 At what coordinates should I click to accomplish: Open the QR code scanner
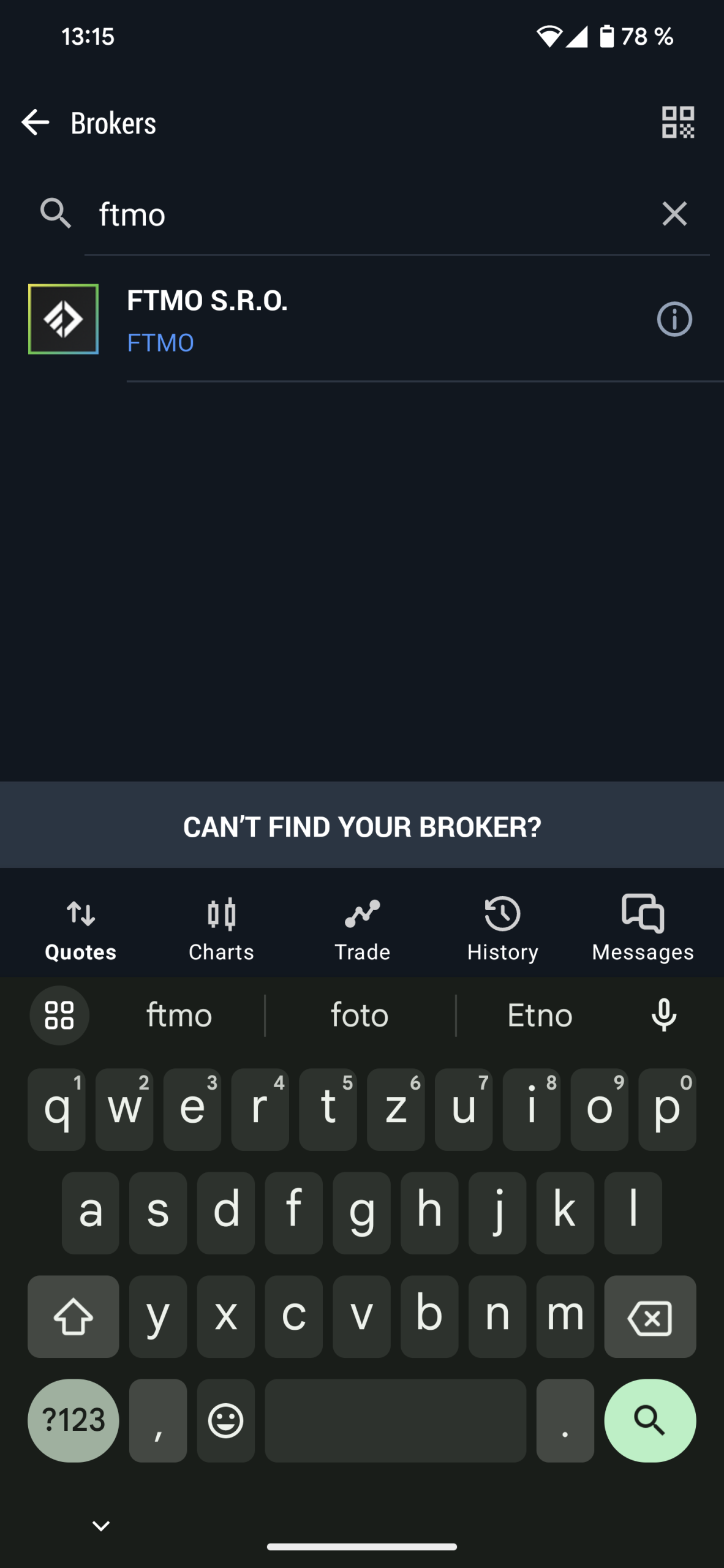coord(677,123)
